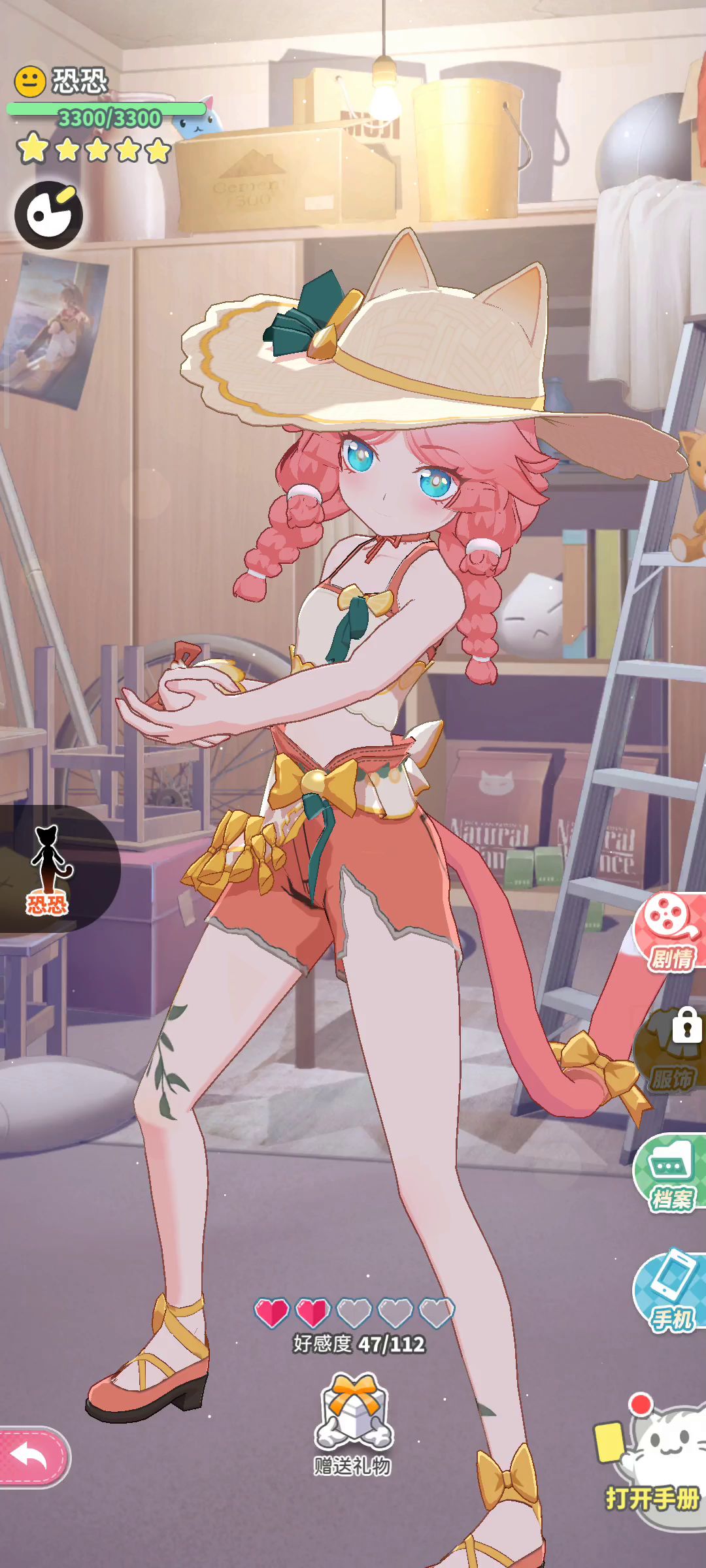
Task: Go back using the pink arrow
Action: click(x=33, y=1456)
